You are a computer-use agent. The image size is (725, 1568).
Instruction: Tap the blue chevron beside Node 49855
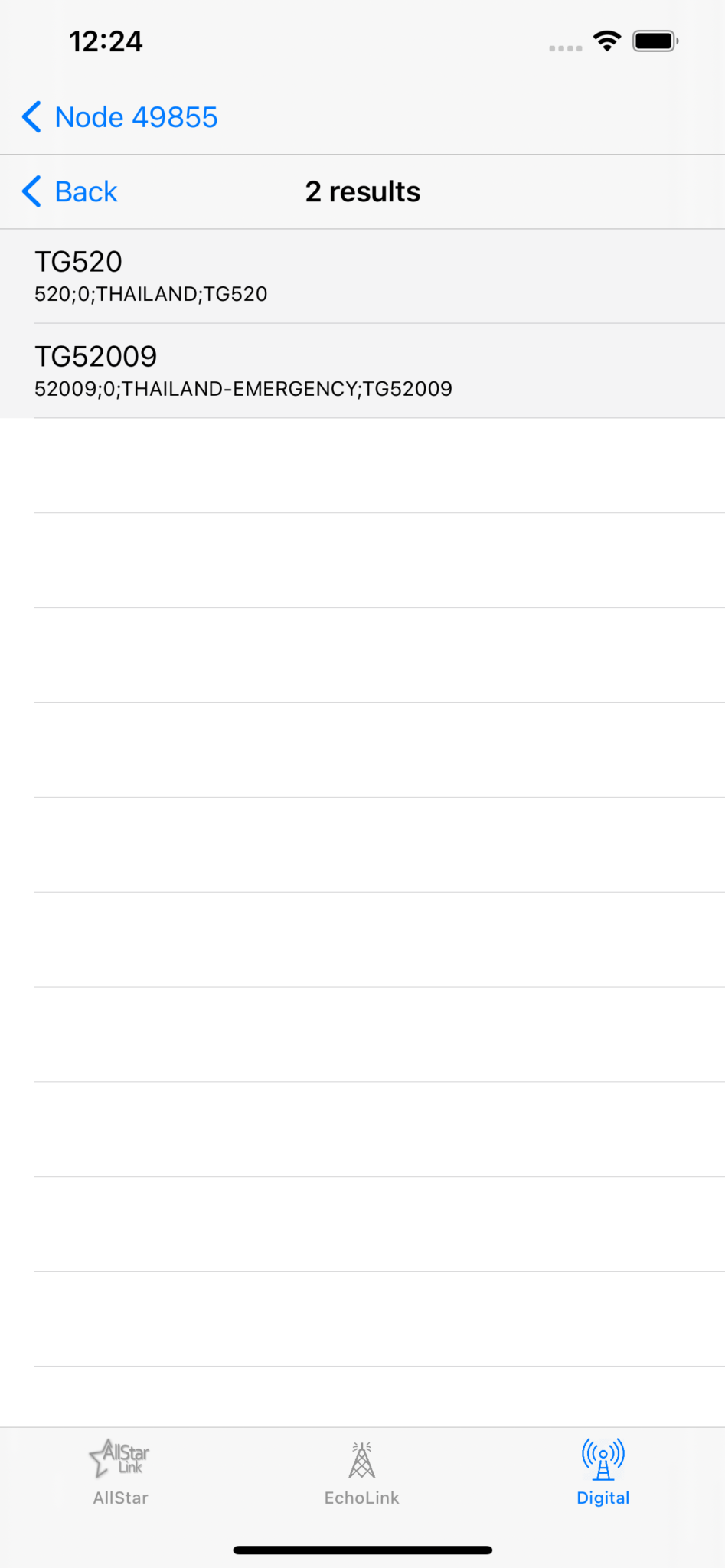point(31,117)
